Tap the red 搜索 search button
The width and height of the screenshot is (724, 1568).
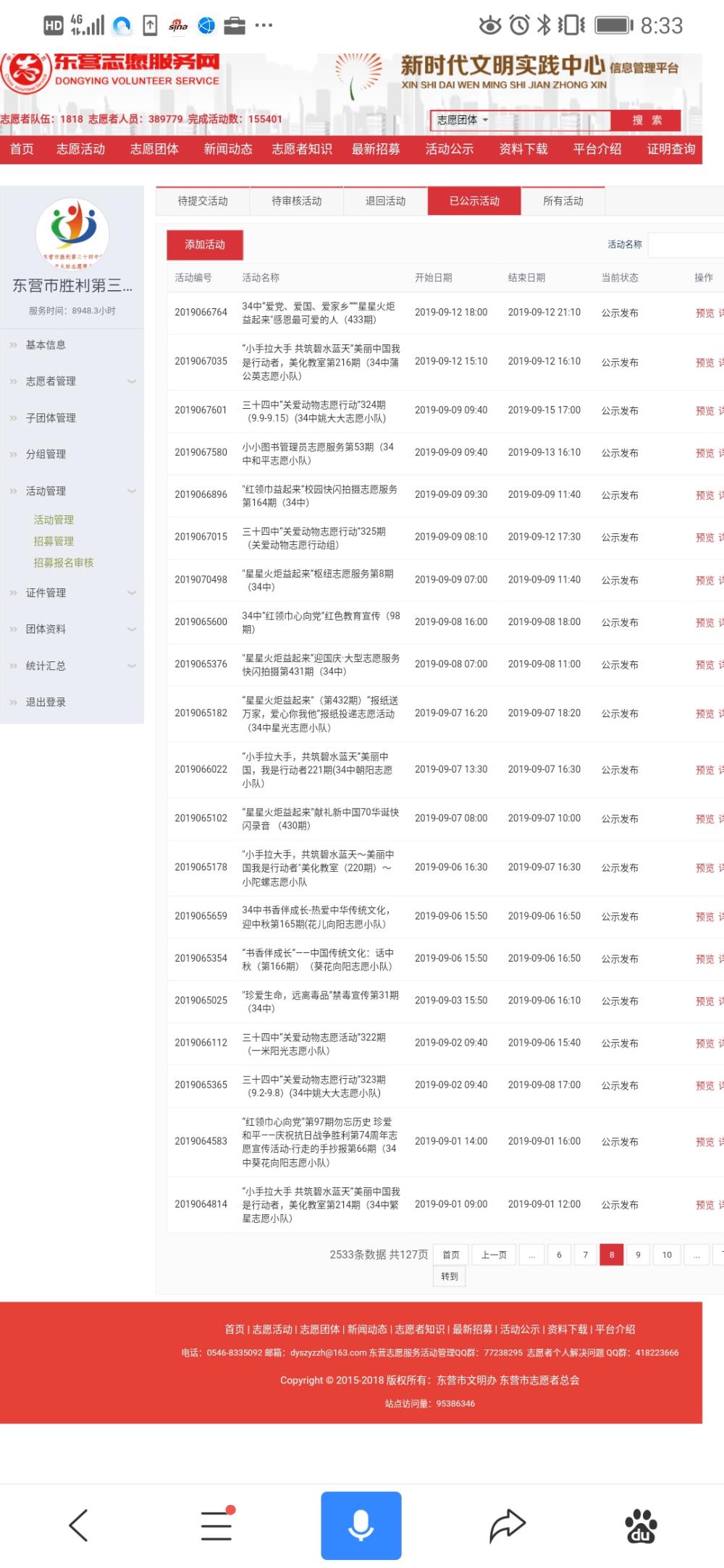click(646, 120)
